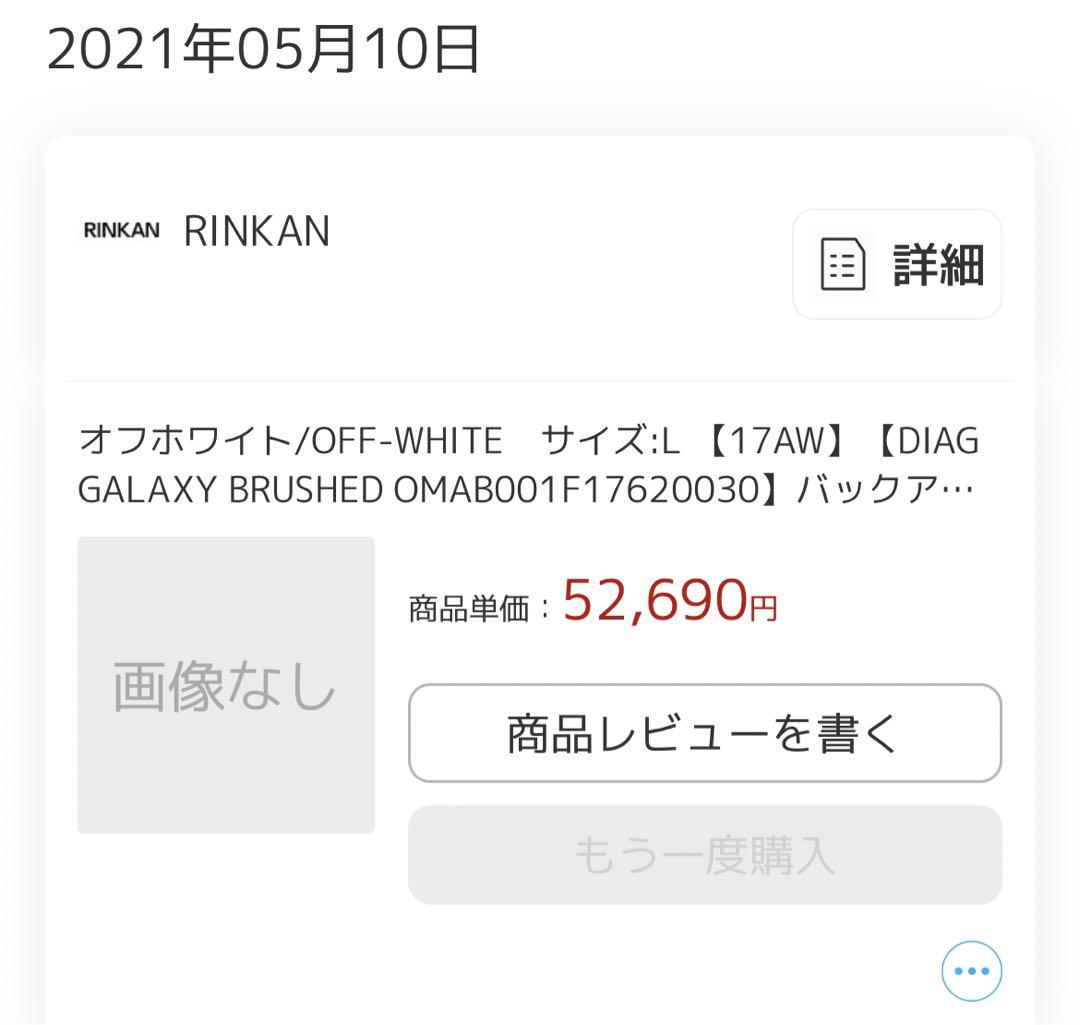This screenshot has width=1080, height=1025.
Task: Tap the 画像なし product image tile
Action: 226,685
